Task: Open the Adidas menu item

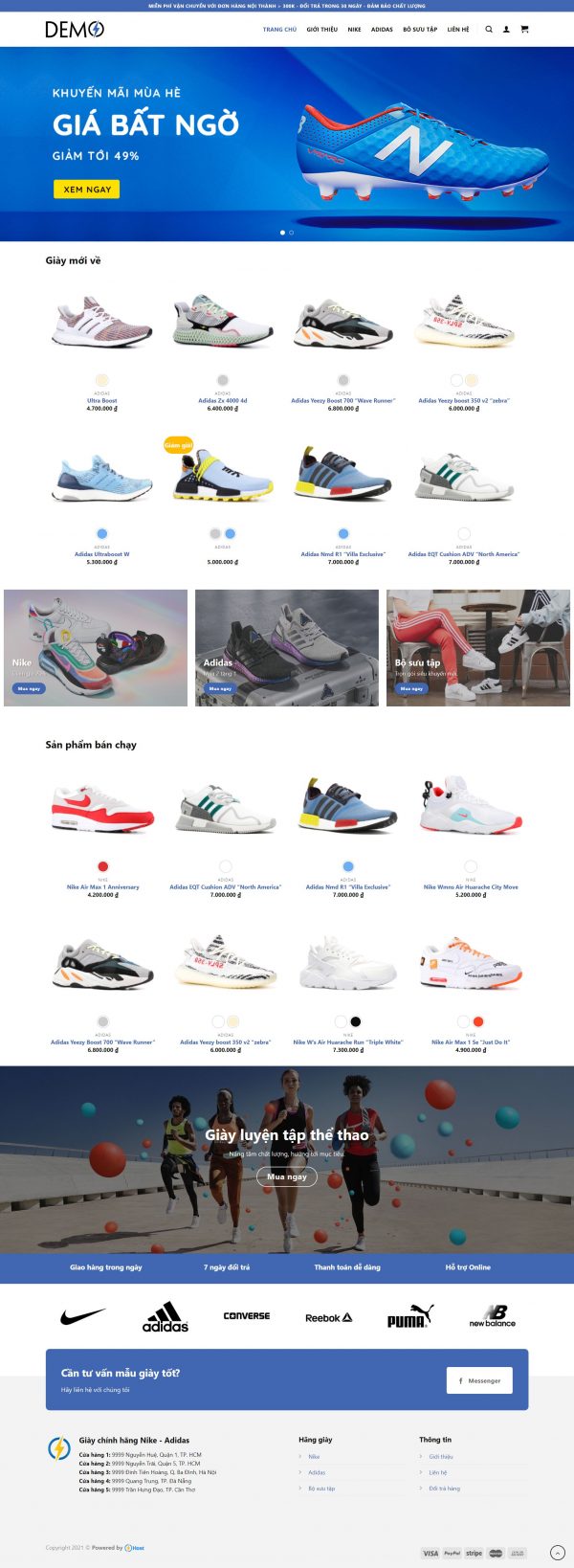Action: [382, 29]
